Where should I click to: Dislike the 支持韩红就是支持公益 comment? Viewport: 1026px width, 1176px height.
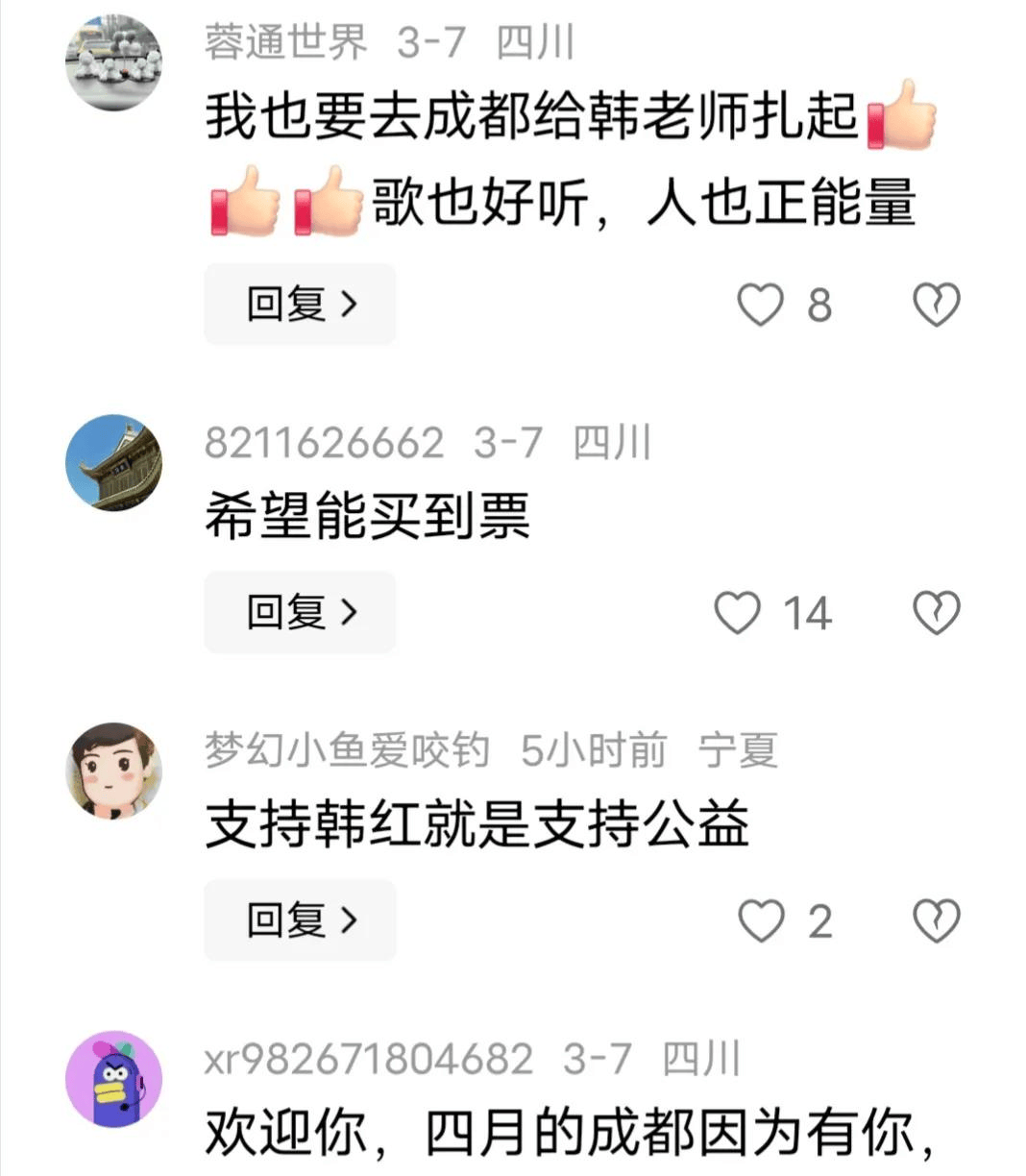tap(935, 920)
